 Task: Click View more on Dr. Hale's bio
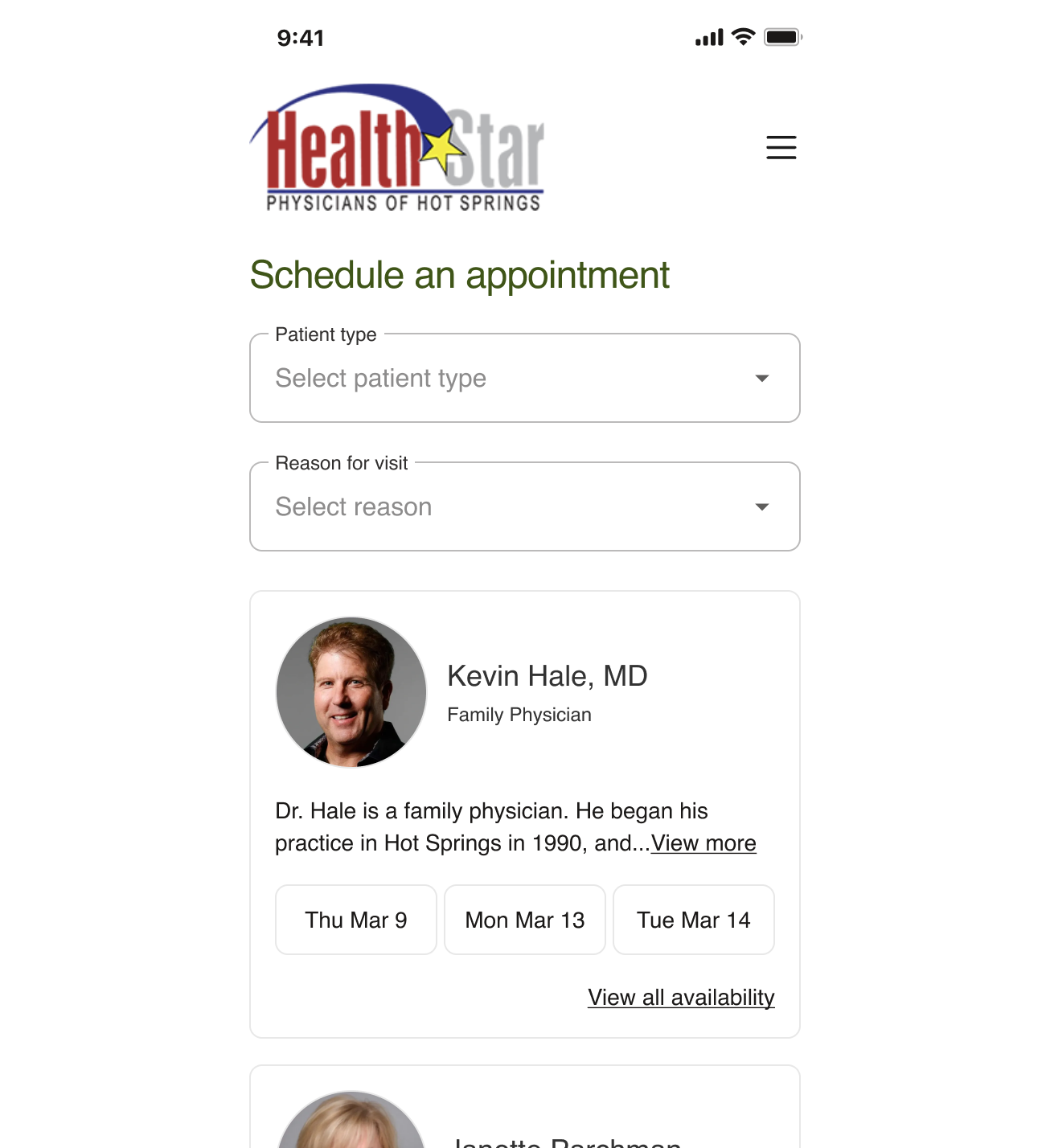(703, 843)
